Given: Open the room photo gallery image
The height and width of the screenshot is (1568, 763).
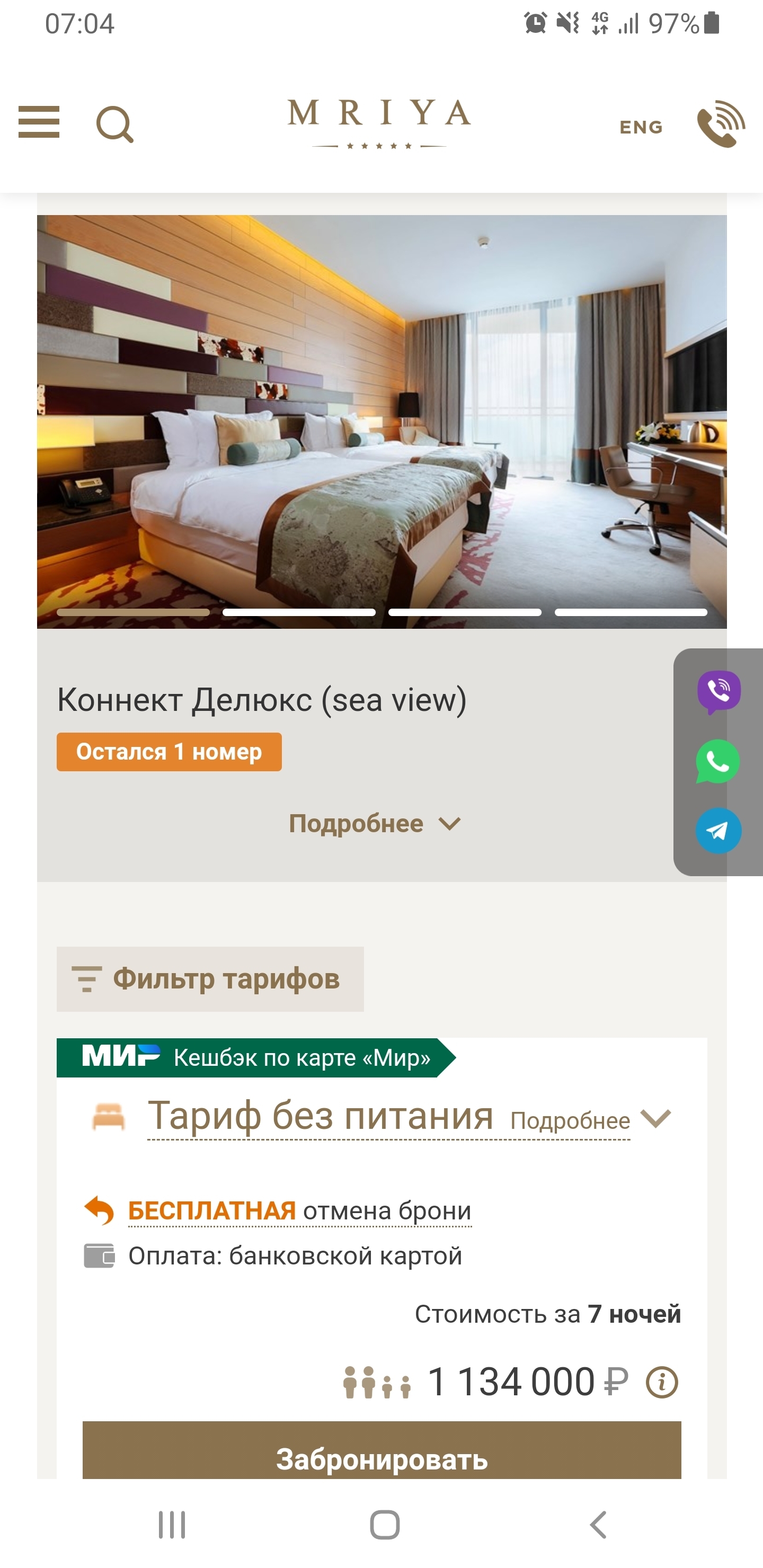Looking at the screenshot, I should [382, 421].
